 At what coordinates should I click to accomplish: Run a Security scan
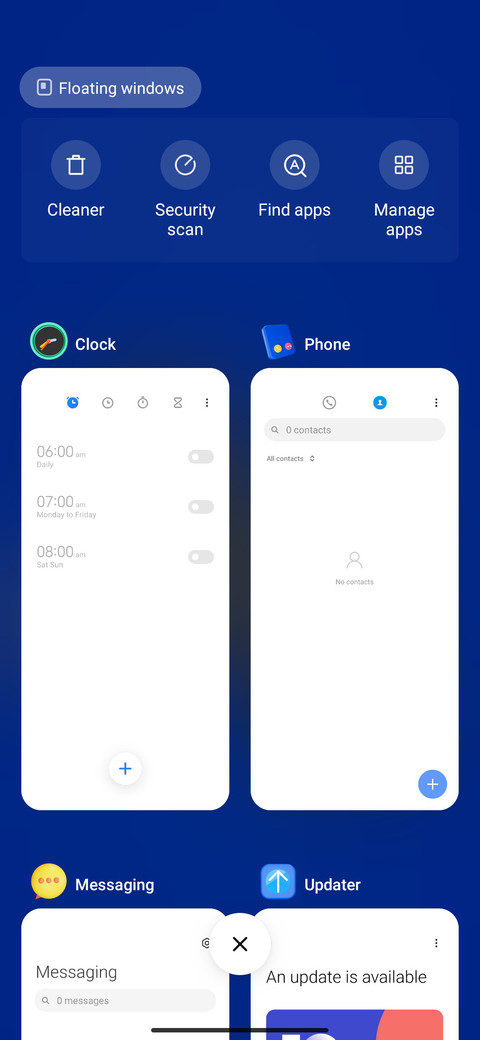[x=185, y=190]
